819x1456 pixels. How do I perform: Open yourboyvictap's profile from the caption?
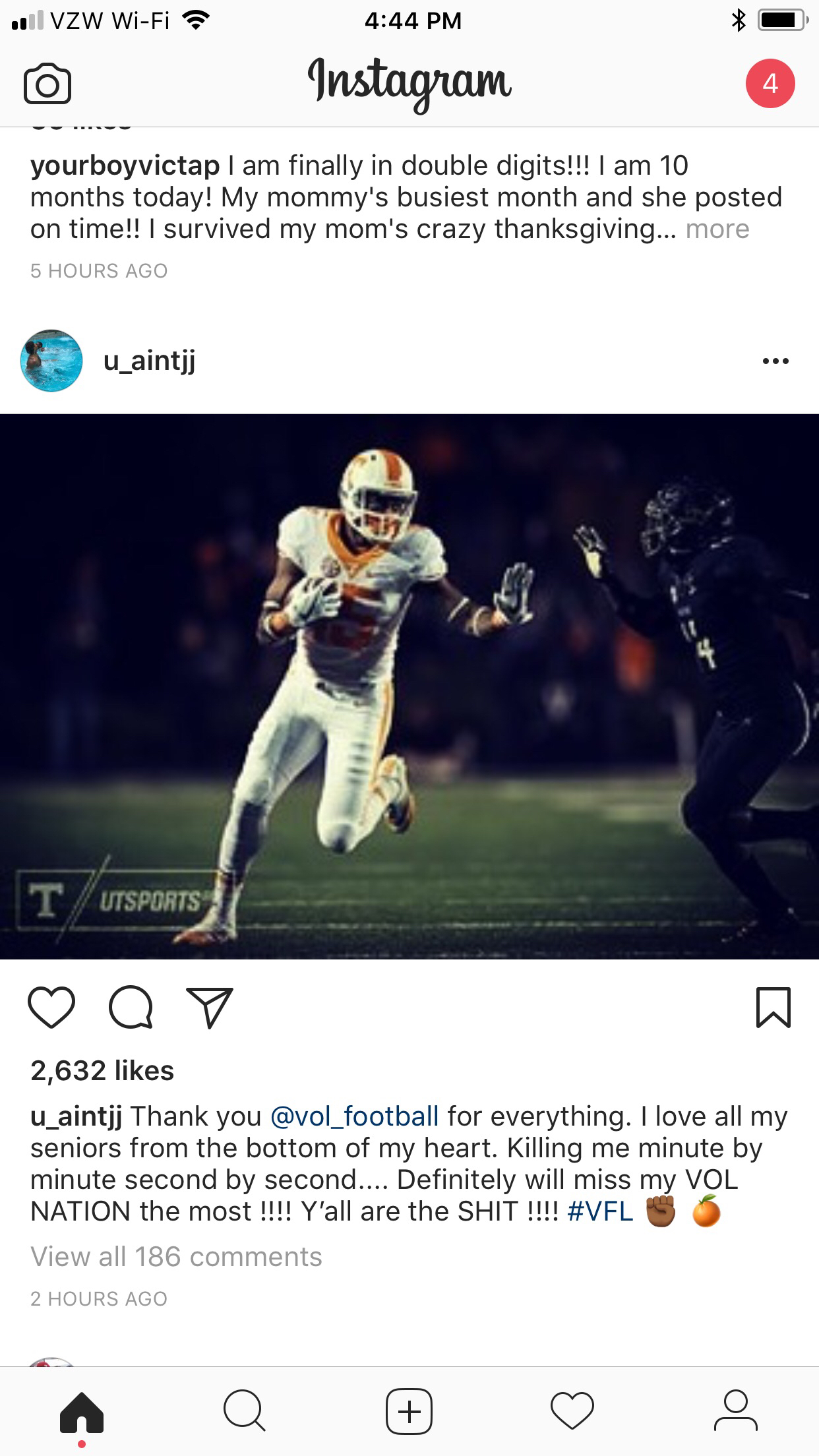pyautogui.click(x=125, y=166)
